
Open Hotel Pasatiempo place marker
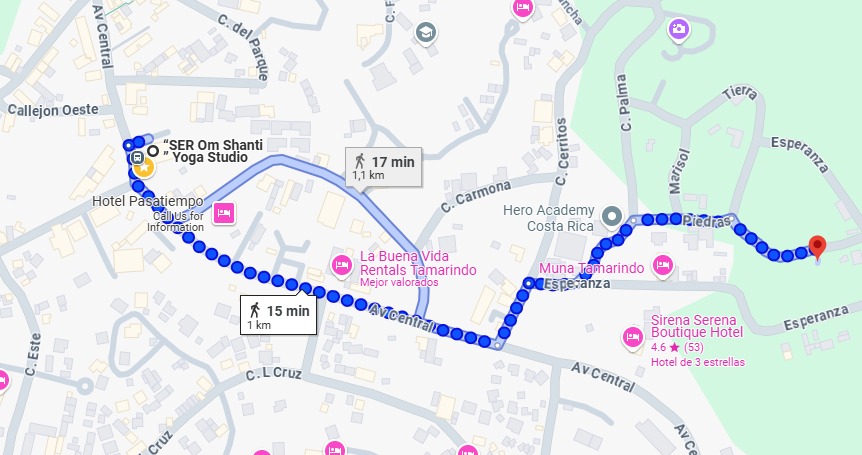click(224, 212)
